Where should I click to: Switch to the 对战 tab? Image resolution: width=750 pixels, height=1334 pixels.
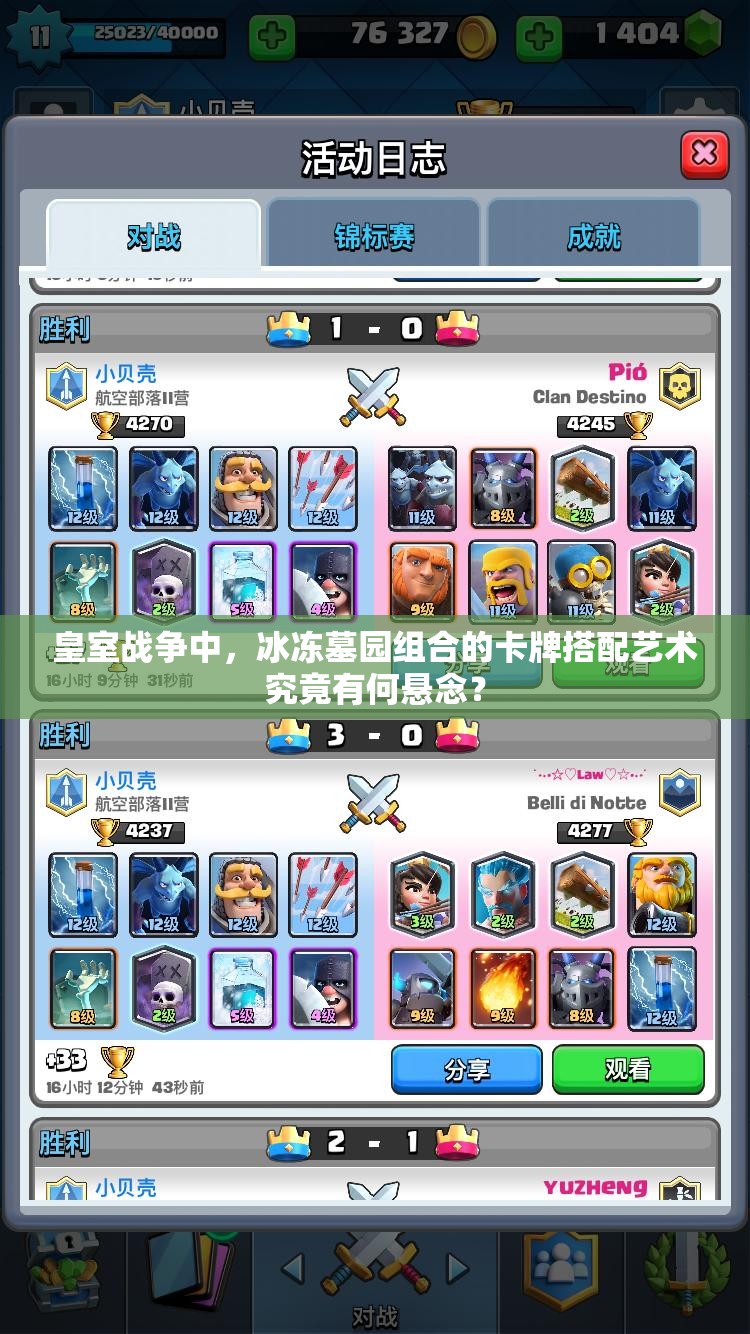pyautogui.click(x=154, y=237)
